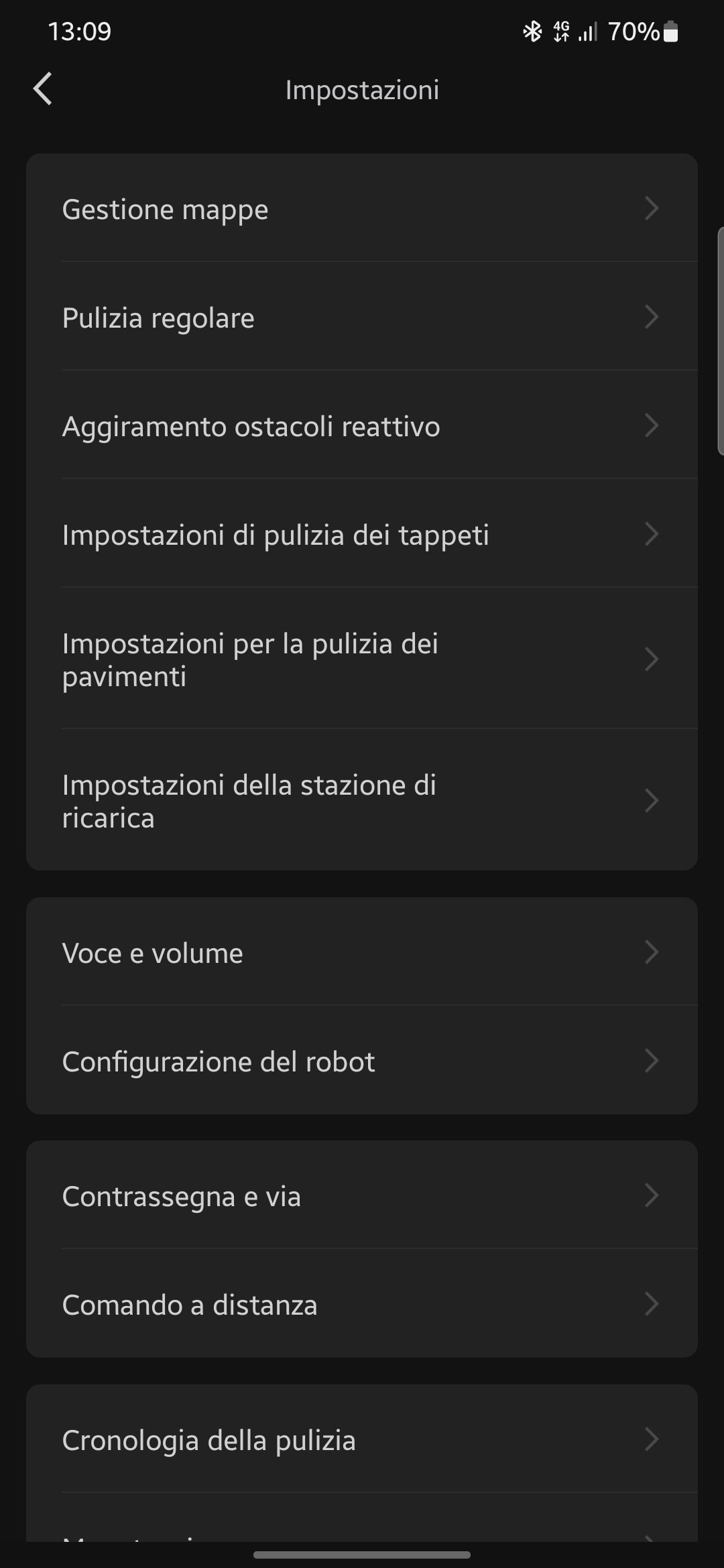724x1568 pixels.
Task: Tap Impostazioni di pulizia dei tappeti
Action: (x=362, y=535)
